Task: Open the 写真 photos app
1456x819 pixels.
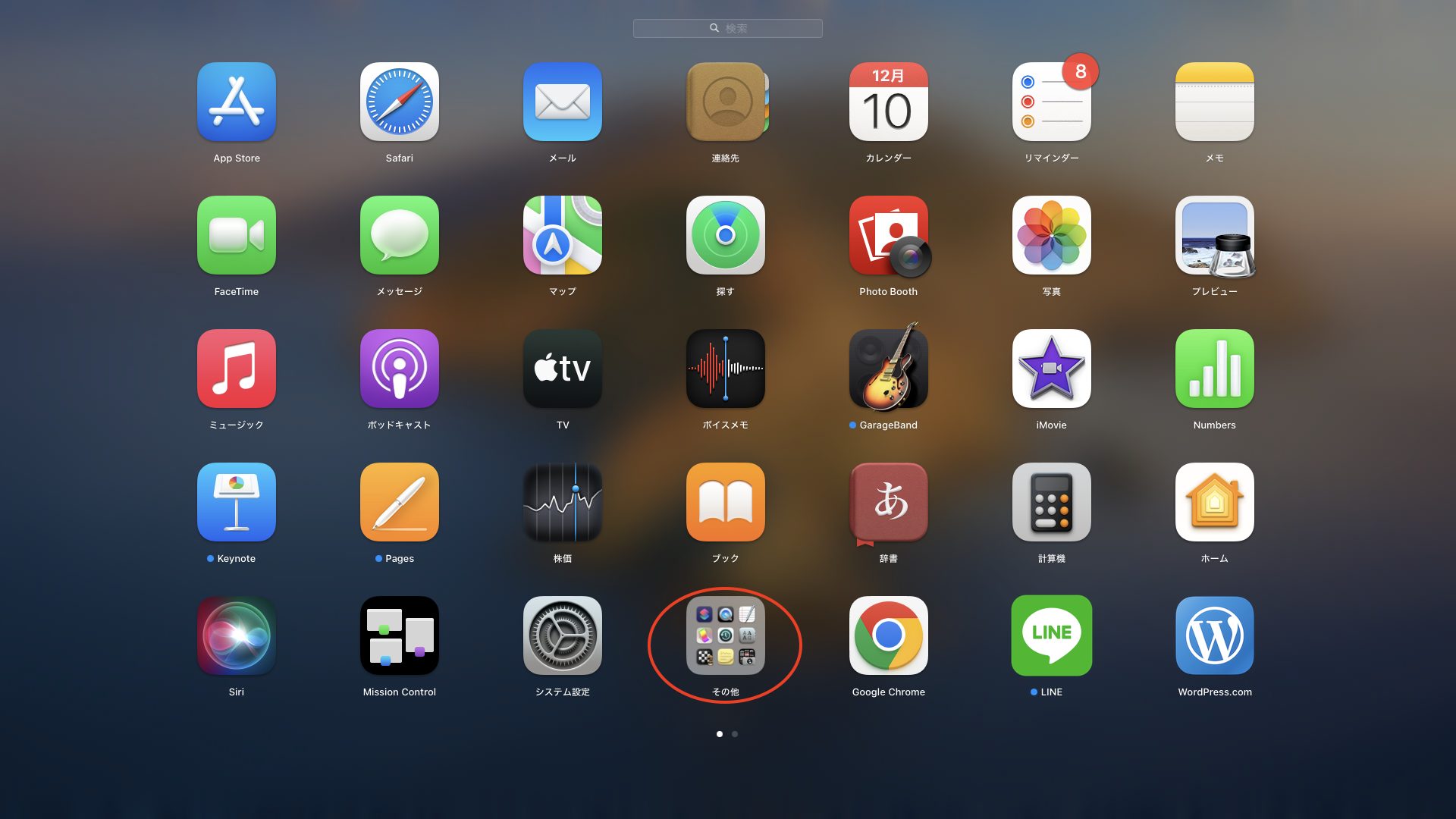Action: 1052,236
